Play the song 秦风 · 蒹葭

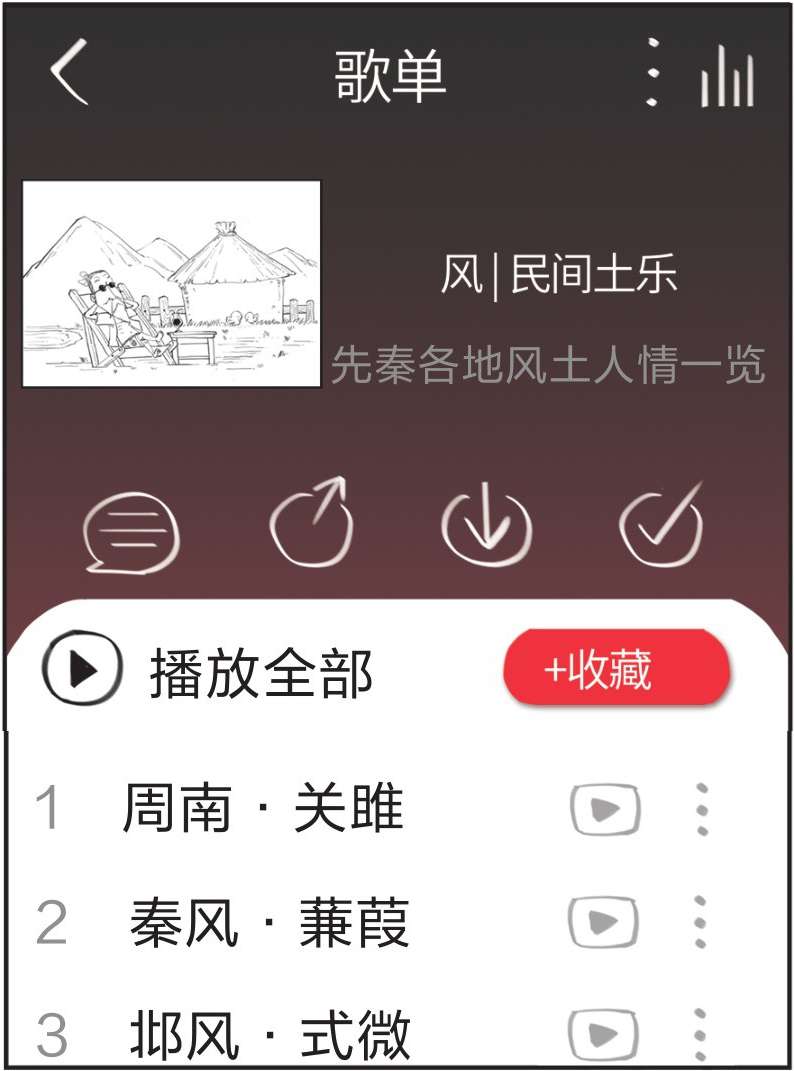[270, 922]
